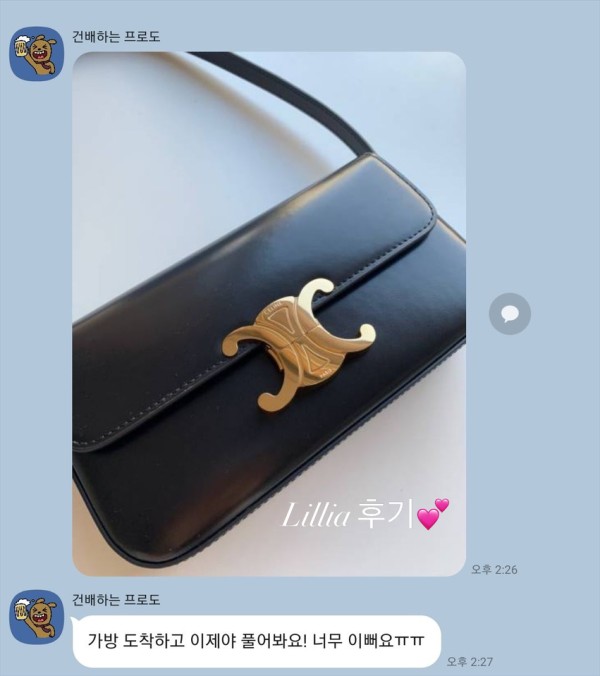Tap the speech bubble icon beside the photo

pos(510,314)
